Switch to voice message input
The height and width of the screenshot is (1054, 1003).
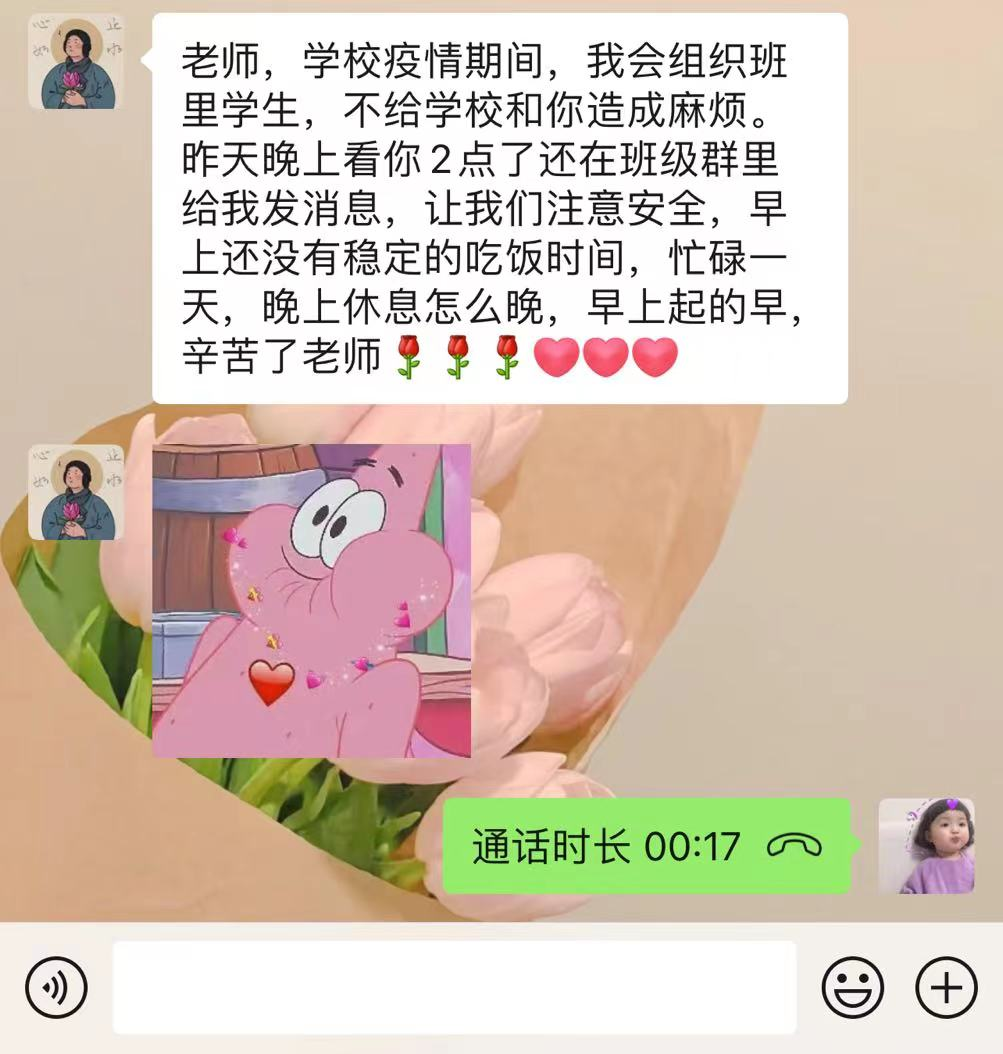click(x=56, y=988)
